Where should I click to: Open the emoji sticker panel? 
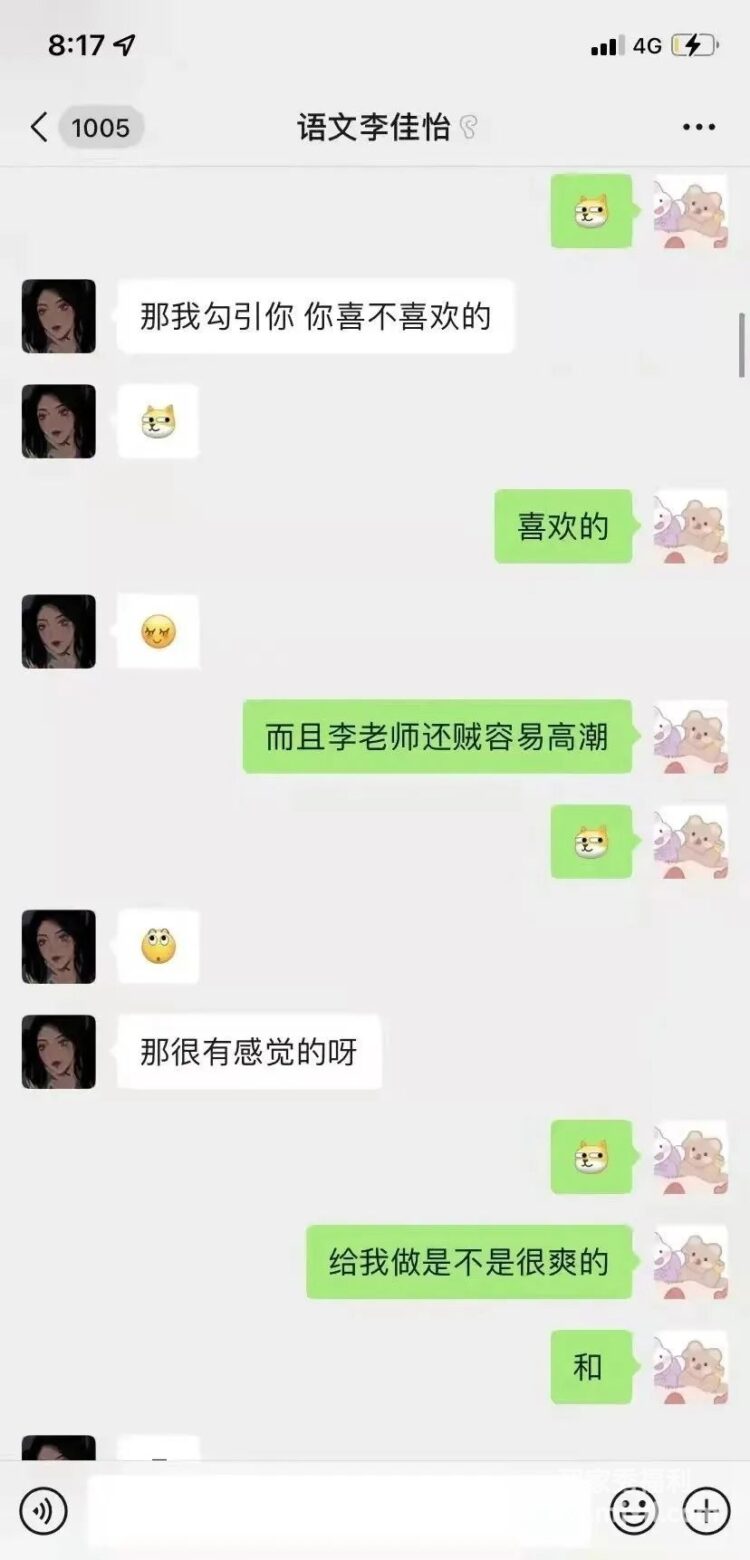click(634, 1510)
